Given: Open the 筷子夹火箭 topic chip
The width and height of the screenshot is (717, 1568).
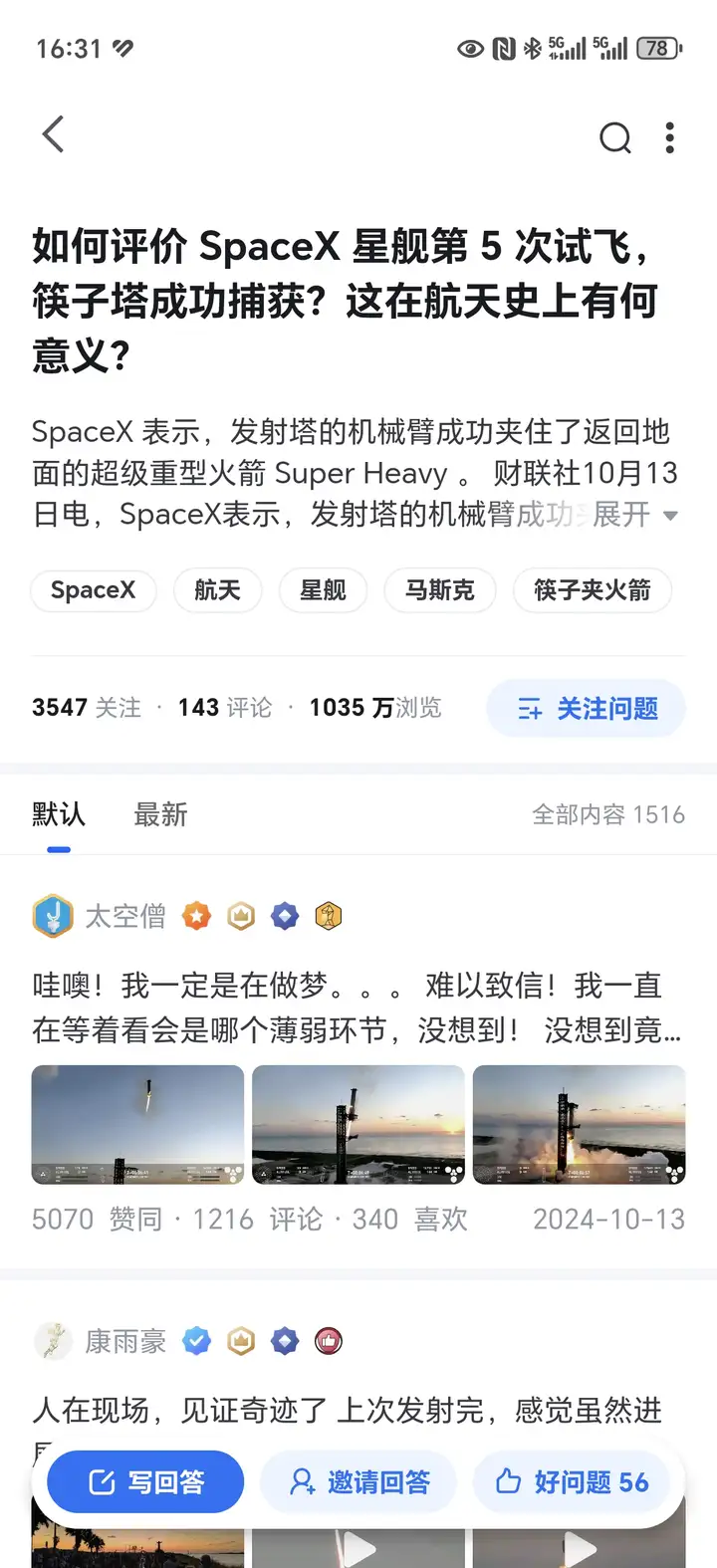Looking at the screenshot, I should 592,590.
